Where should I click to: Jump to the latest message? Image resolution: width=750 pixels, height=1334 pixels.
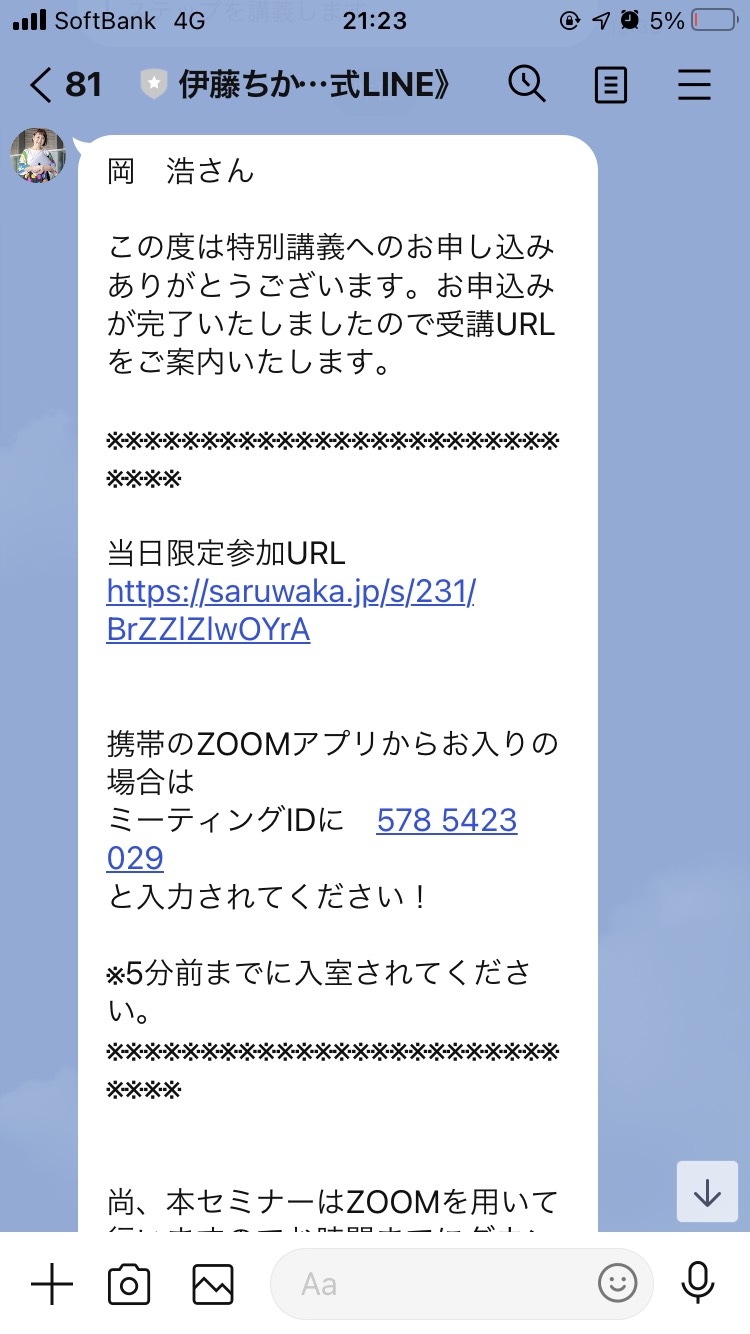[707, 1191]
